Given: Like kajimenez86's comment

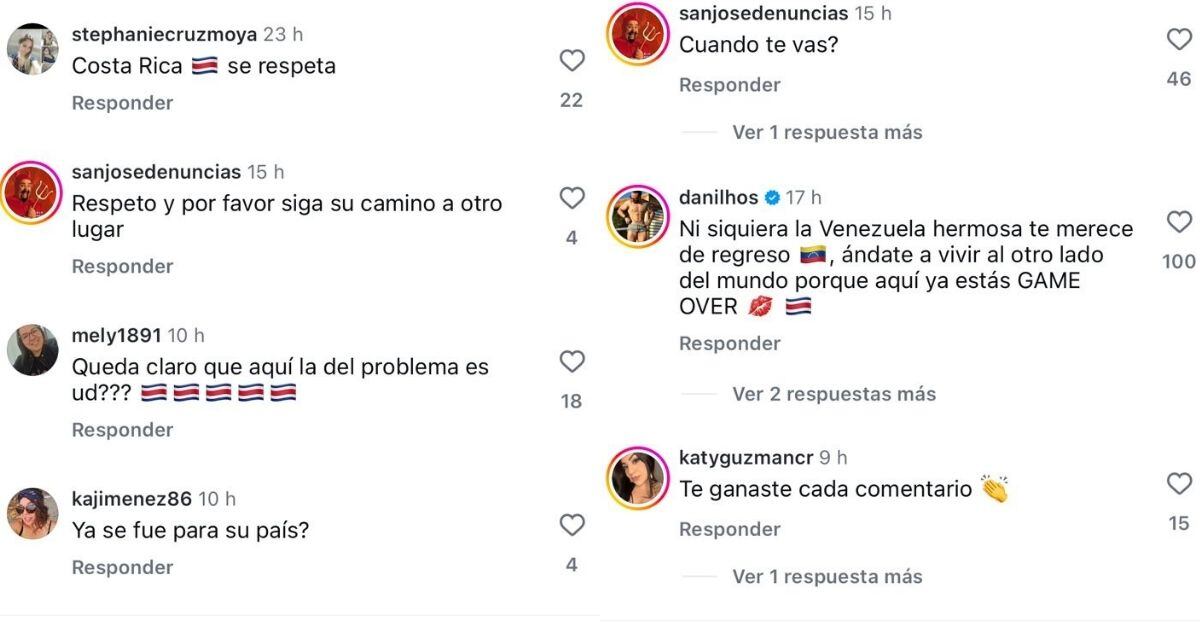Looking at the screenshot, I should (571, 525).
